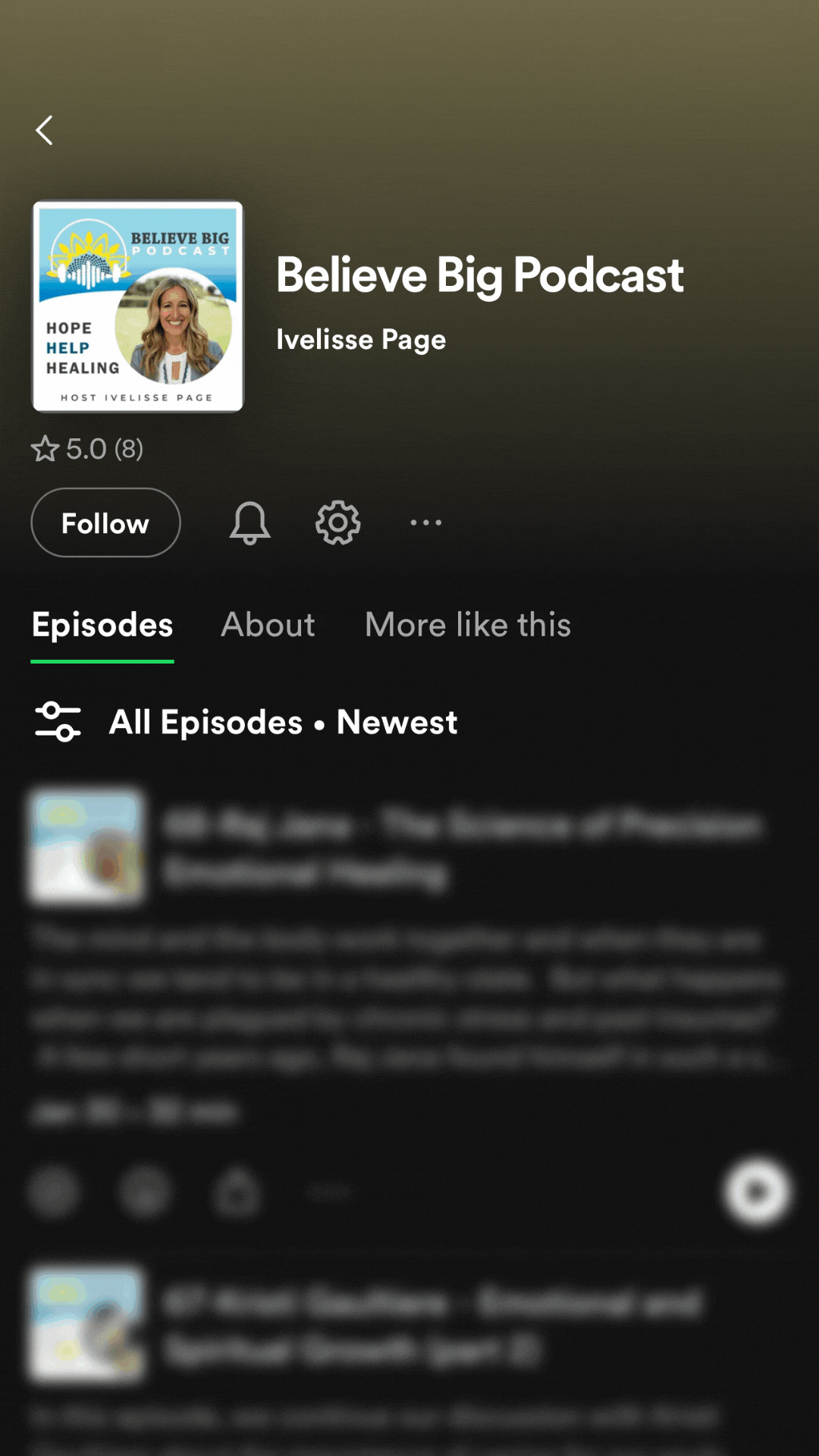Play the first listed episode
This screenshot has width=819, height=1456.
[756, 1192]
